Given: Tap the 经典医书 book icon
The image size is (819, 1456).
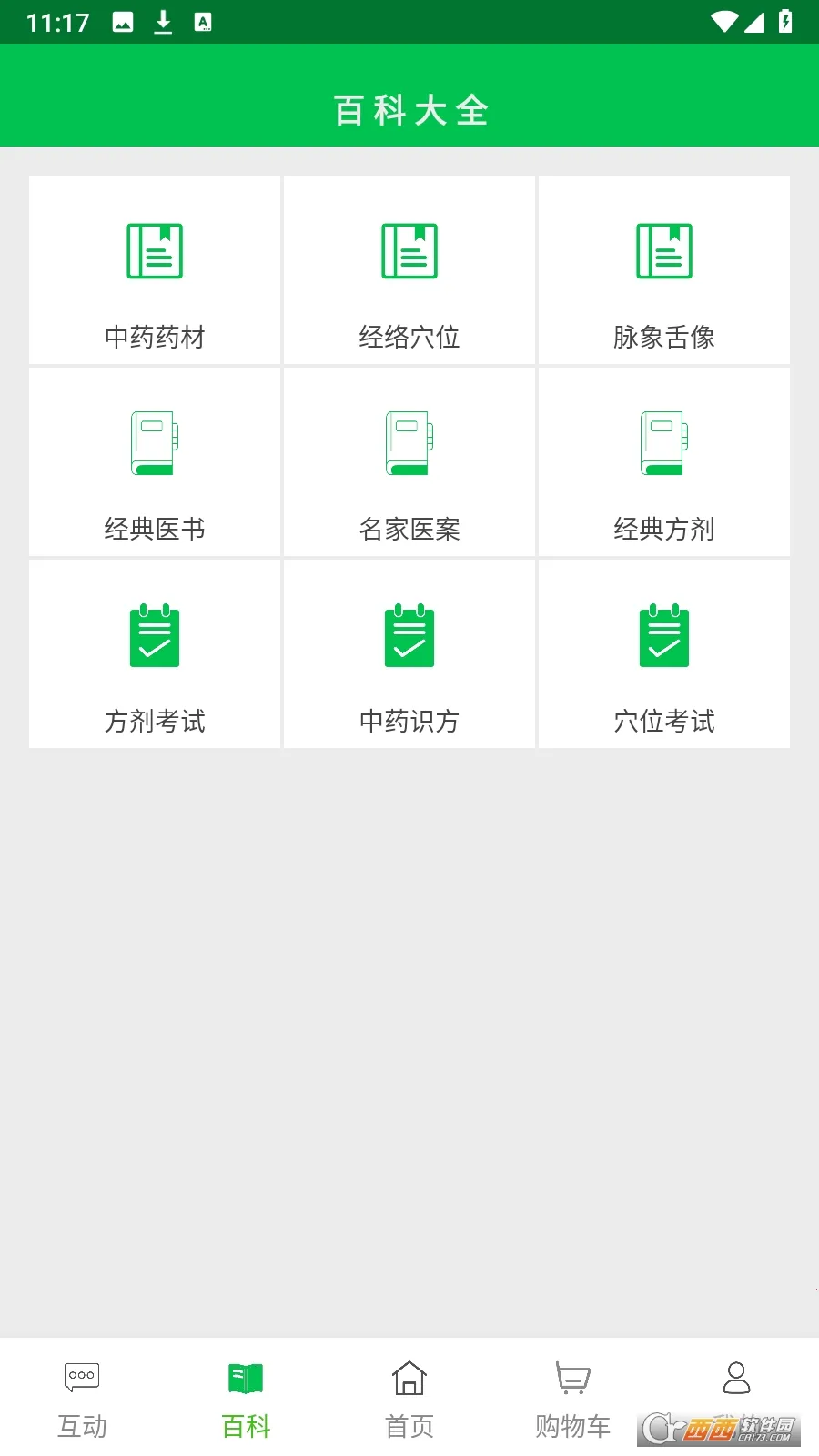Looking at the screenshot, I should point(154,443).
